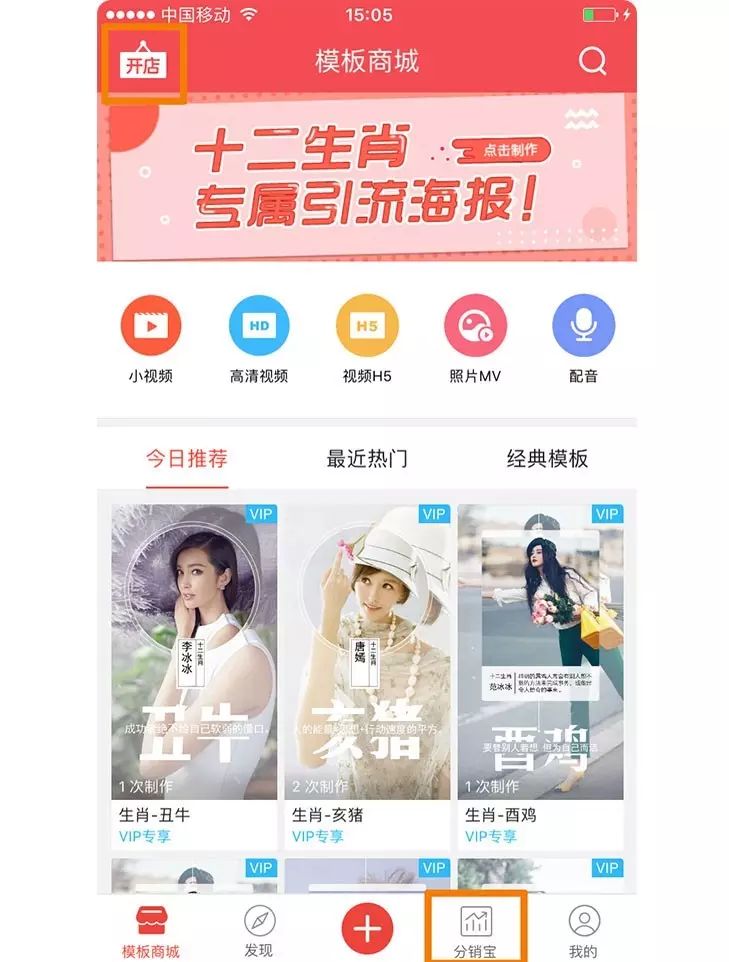Switch to the 今日推荐 tab
This screenshot has width=729, height=962.
187,459
